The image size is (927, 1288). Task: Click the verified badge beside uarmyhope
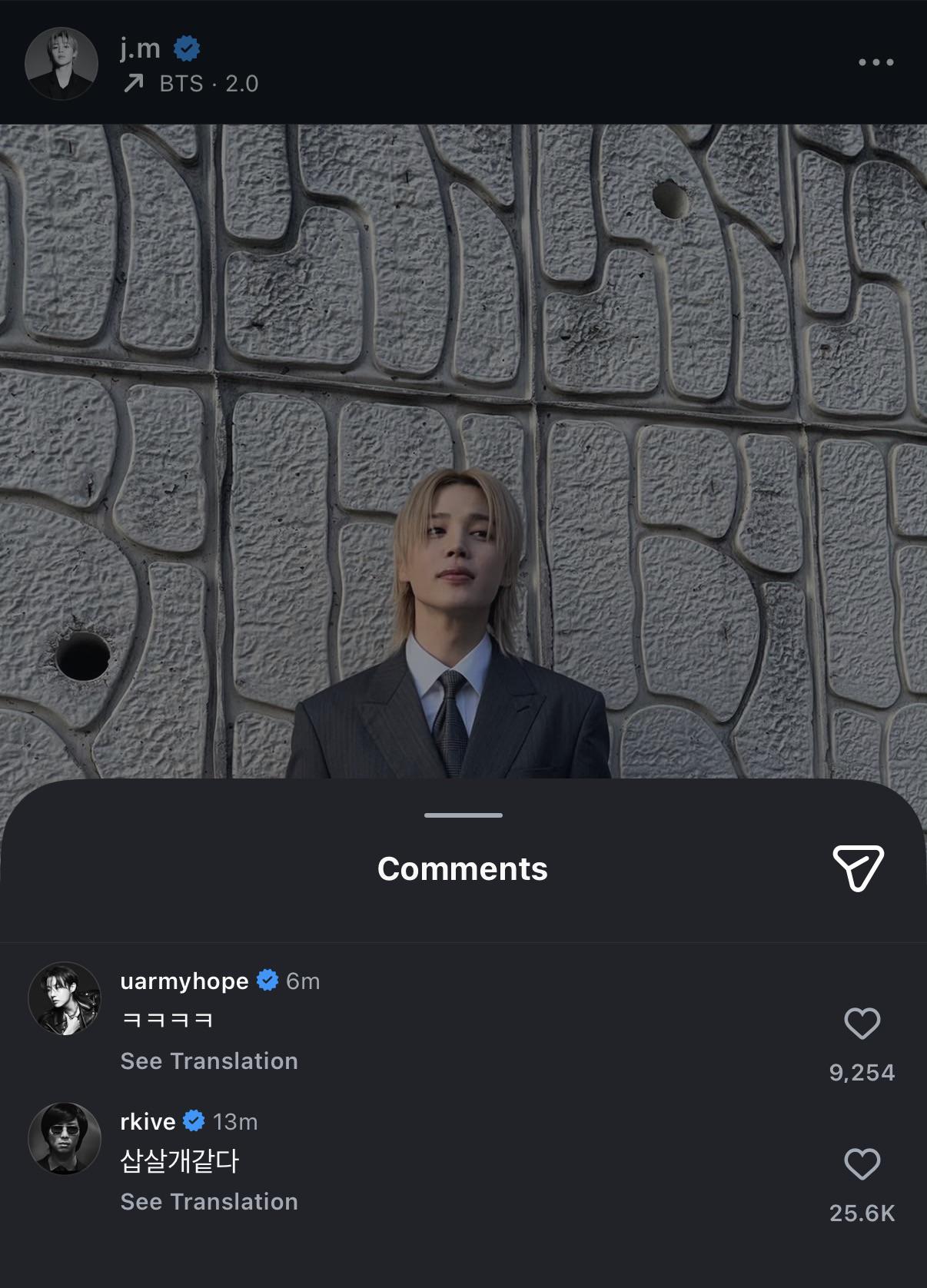267,980
